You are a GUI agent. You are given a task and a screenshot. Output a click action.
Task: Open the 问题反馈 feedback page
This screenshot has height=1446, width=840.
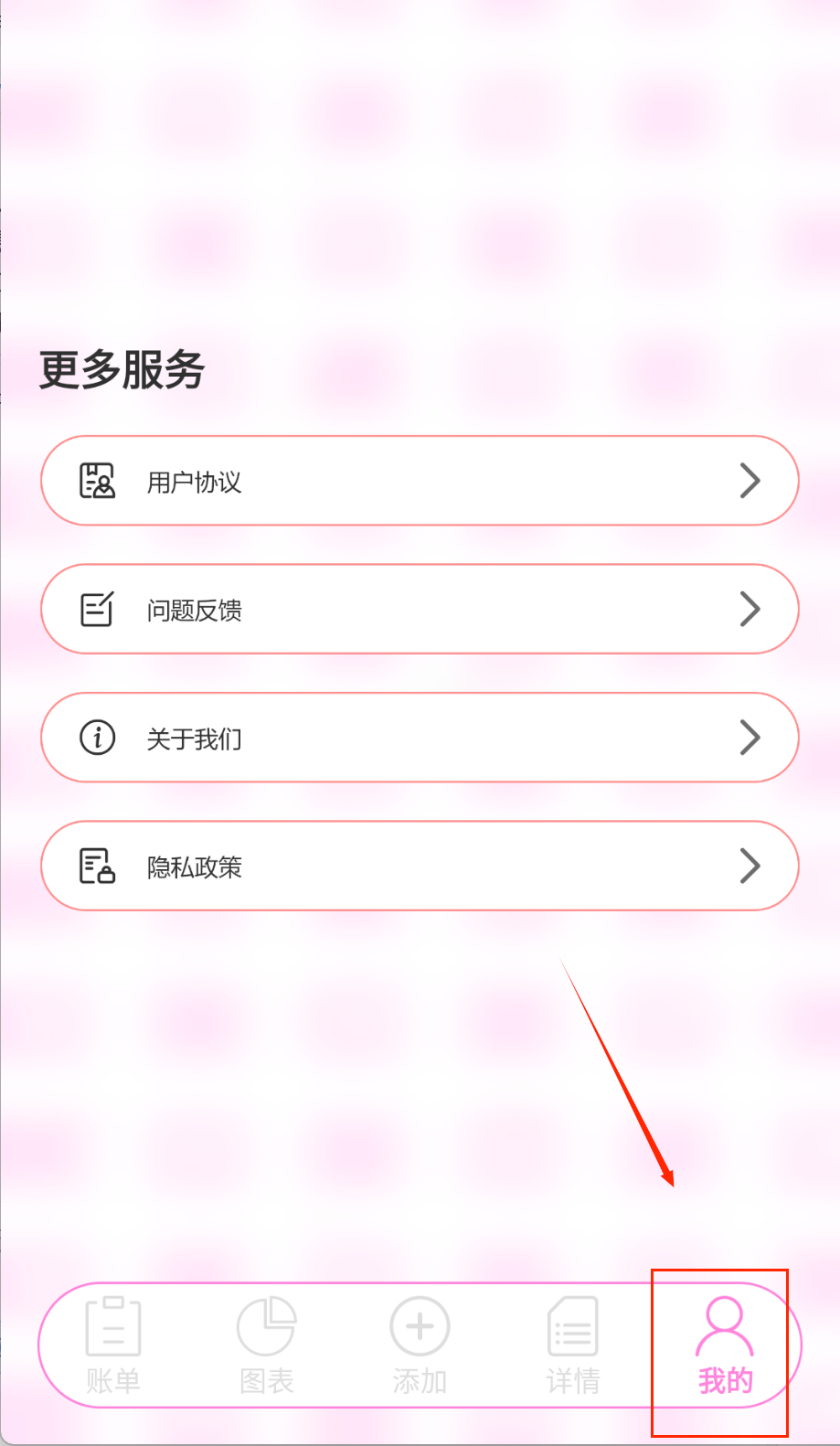tap(420, 609)
